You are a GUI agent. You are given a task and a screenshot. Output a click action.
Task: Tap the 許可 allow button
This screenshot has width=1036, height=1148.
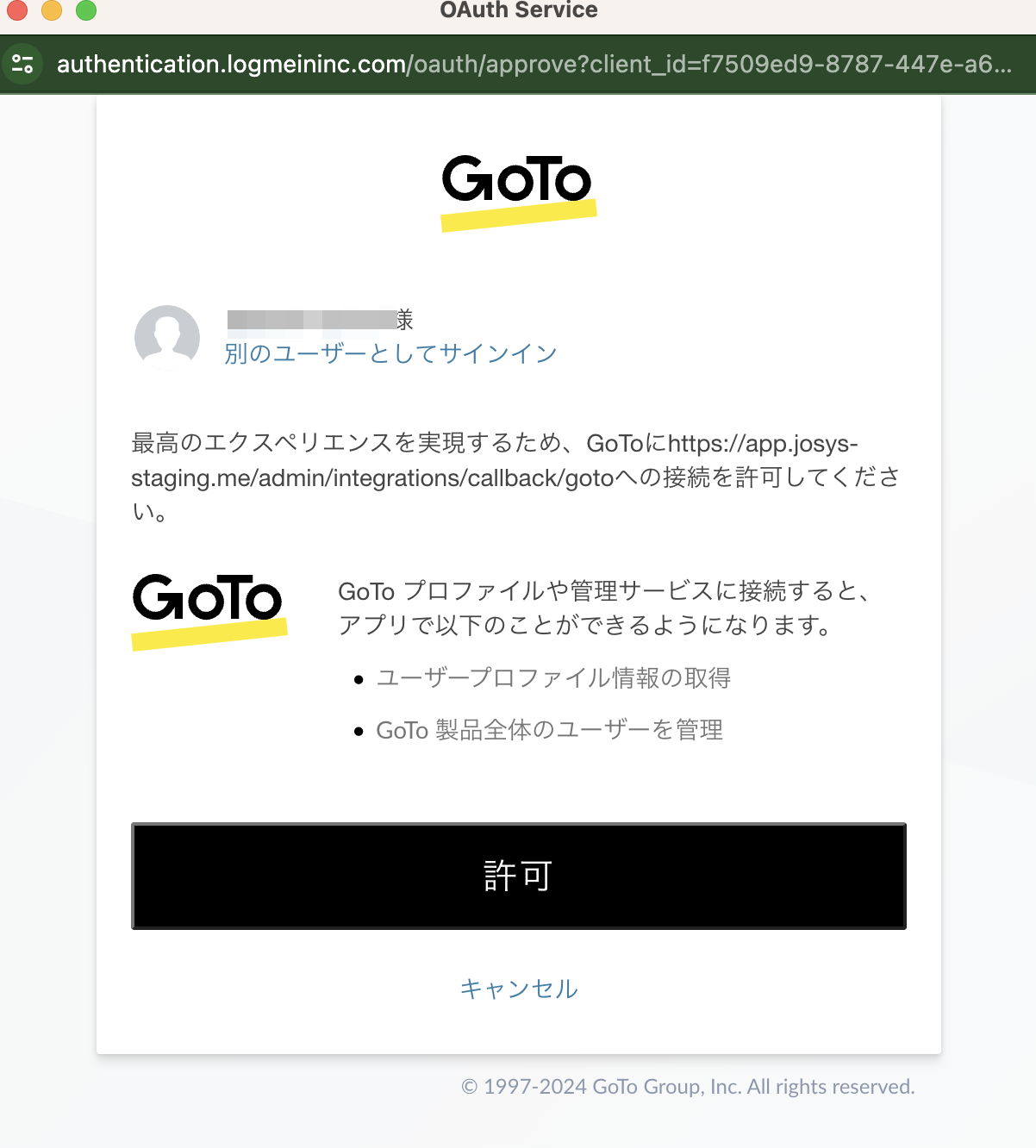pyautogui.click(x=518, y=876)
